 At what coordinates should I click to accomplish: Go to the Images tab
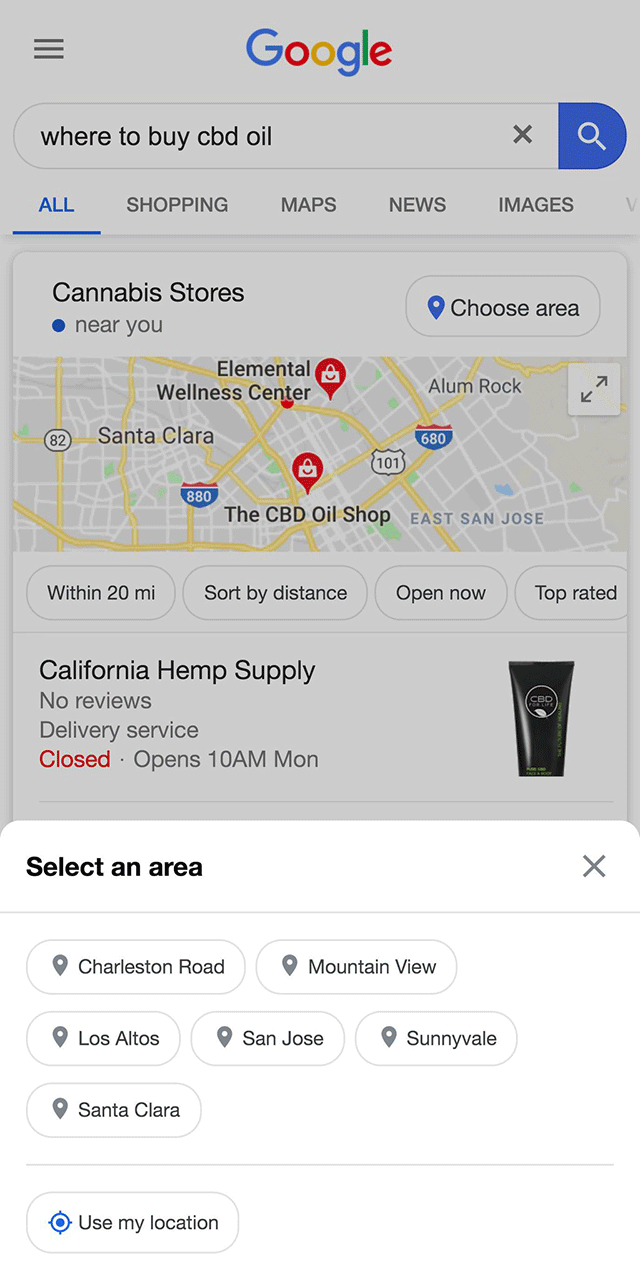click(x=536, y=205)
